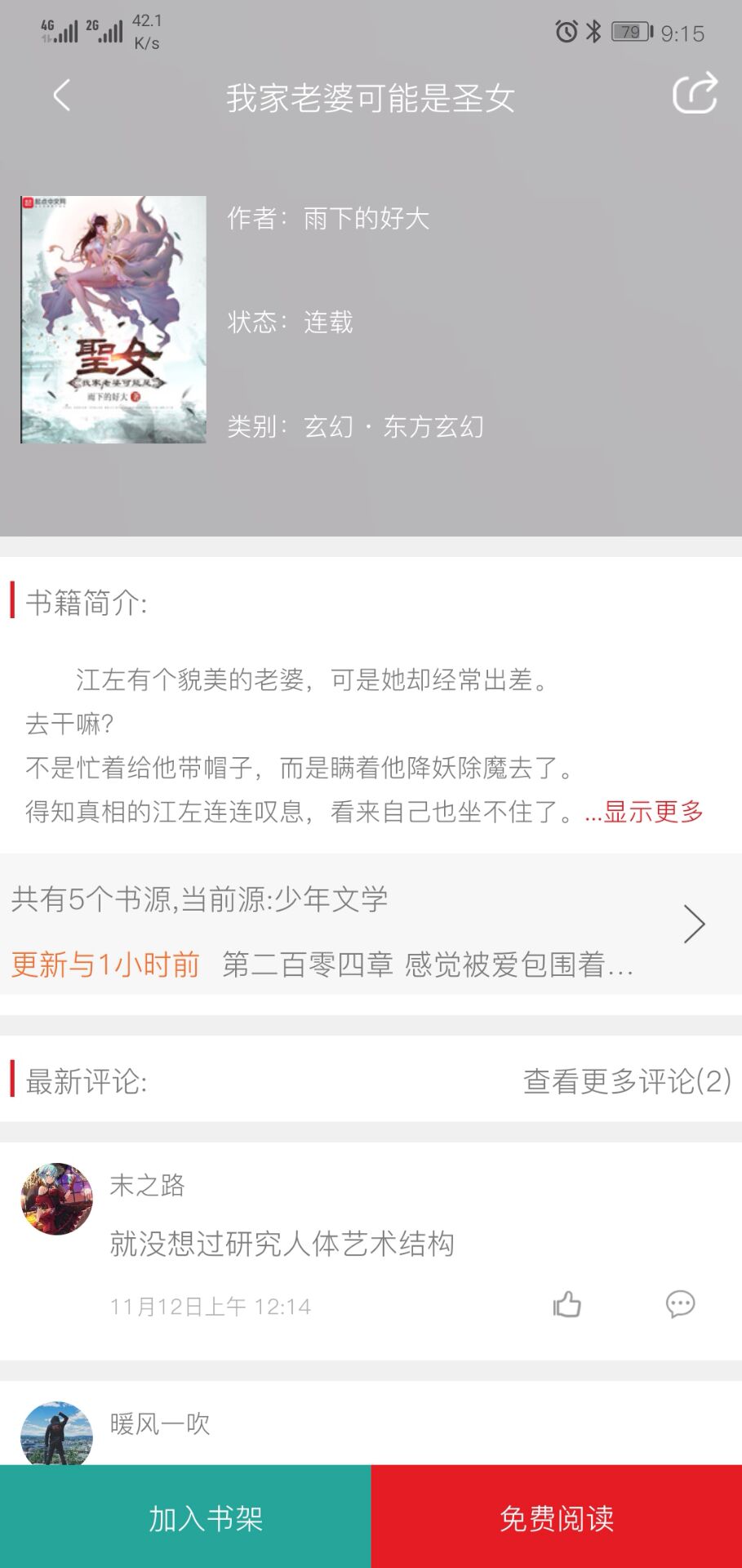The height and width of the screenshot is (1568, 742).
Task: Tap the back arrow to return
Action: 61,96
